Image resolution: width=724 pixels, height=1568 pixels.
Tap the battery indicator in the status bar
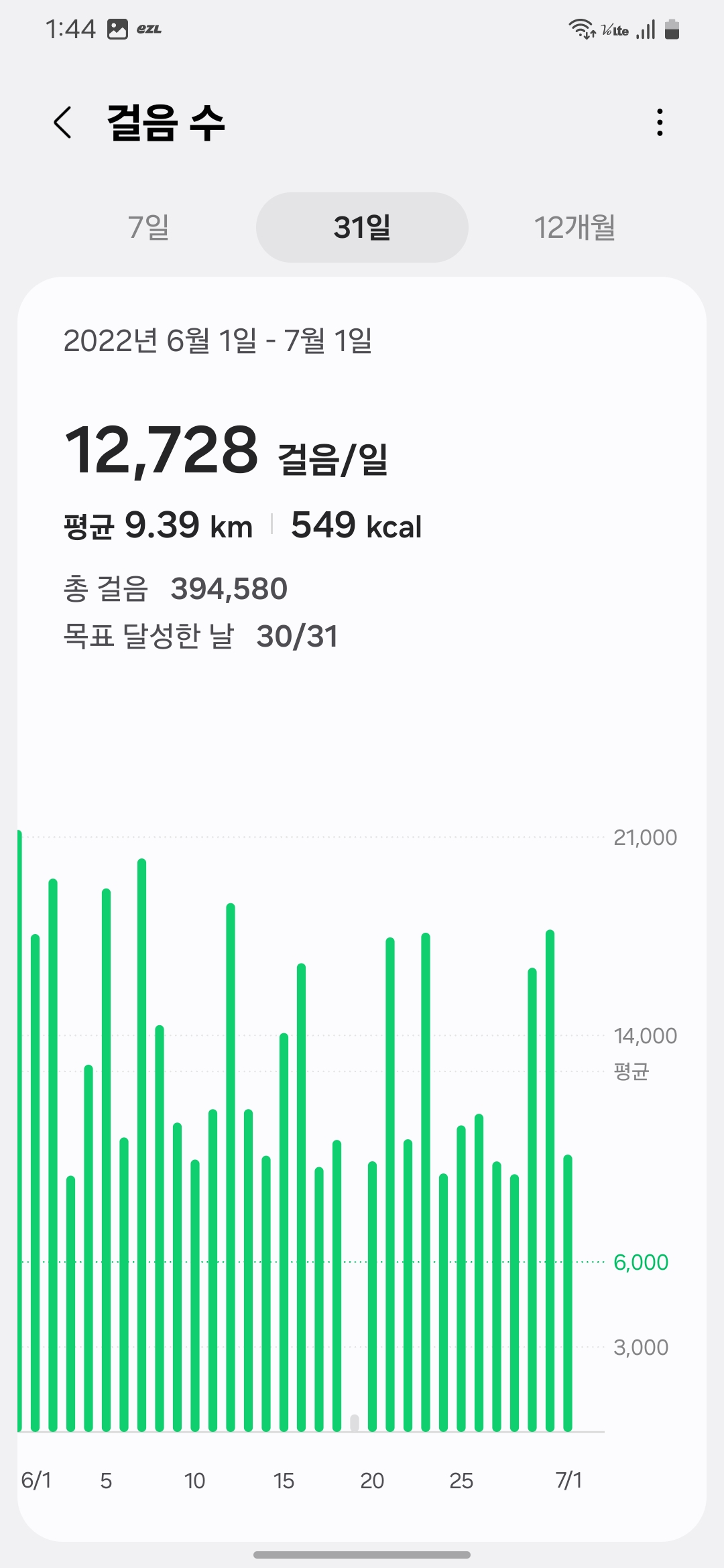tap(672, 28)
